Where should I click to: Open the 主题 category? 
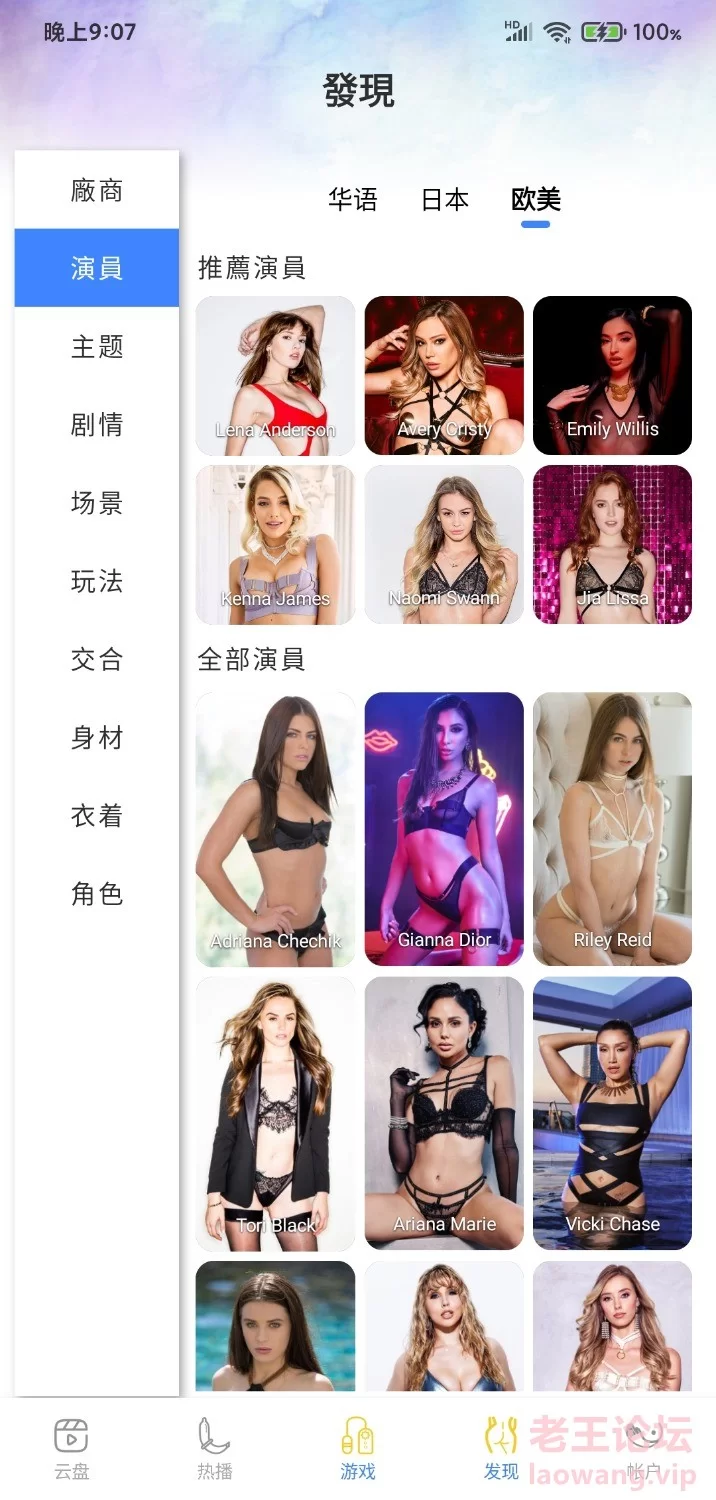pyautogui.click(x=97, y=346)
